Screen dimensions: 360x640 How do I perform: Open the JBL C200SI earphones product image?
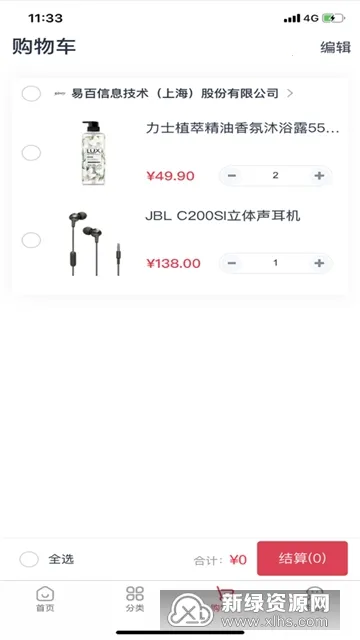[95, 243]
